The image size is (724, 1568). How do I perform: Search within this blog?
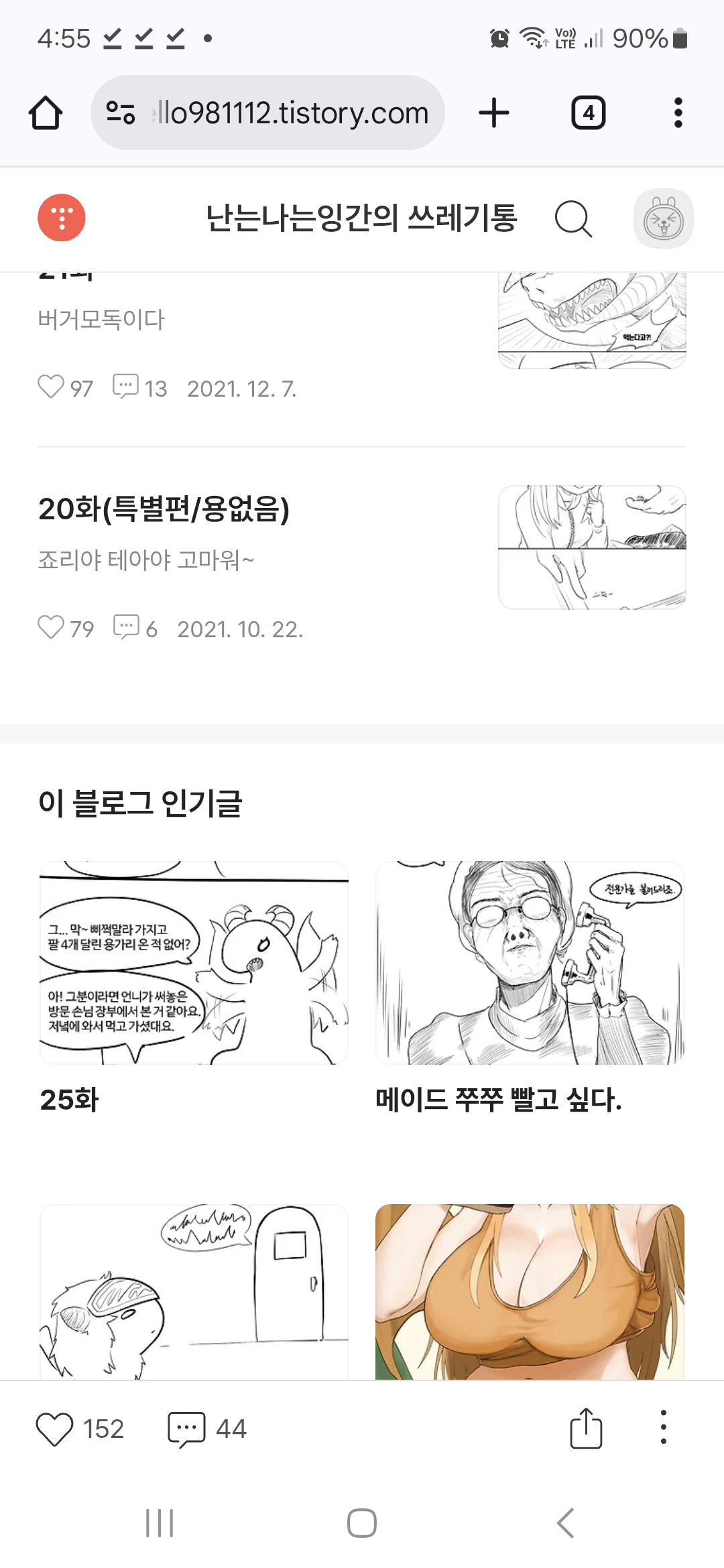coord(573,218)
